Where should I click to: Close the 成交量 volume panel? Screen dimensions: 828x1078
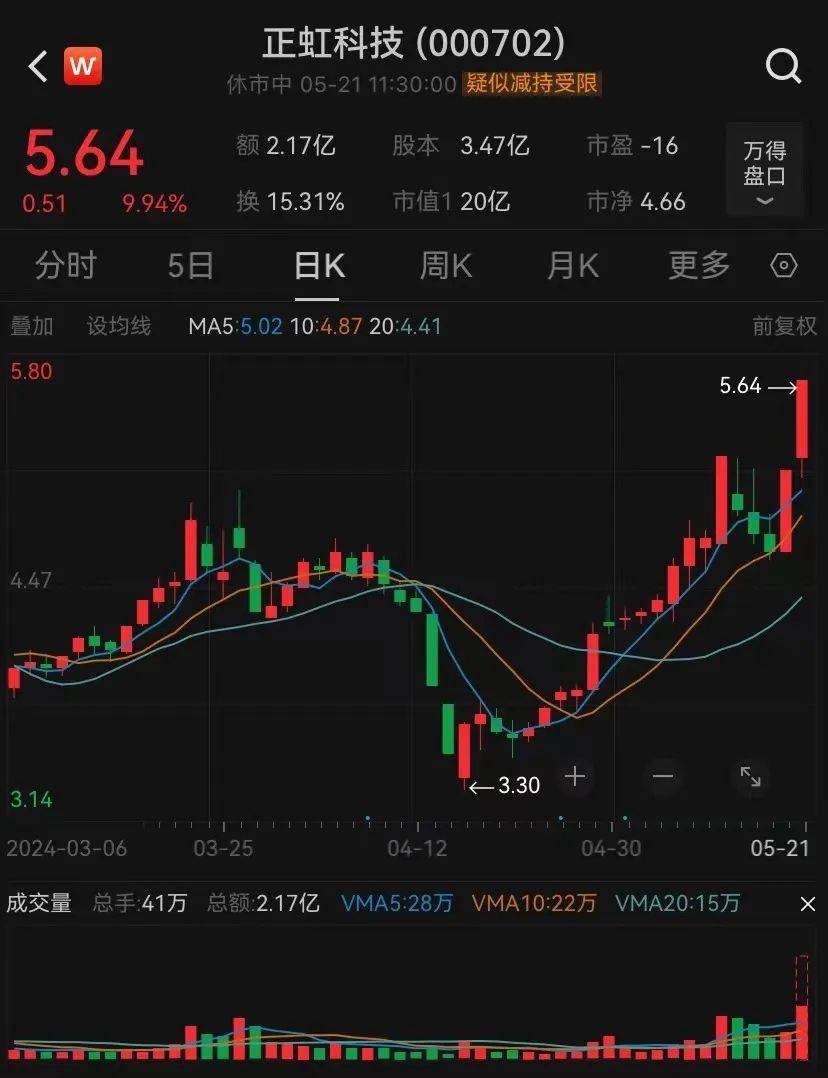point(807,904)
